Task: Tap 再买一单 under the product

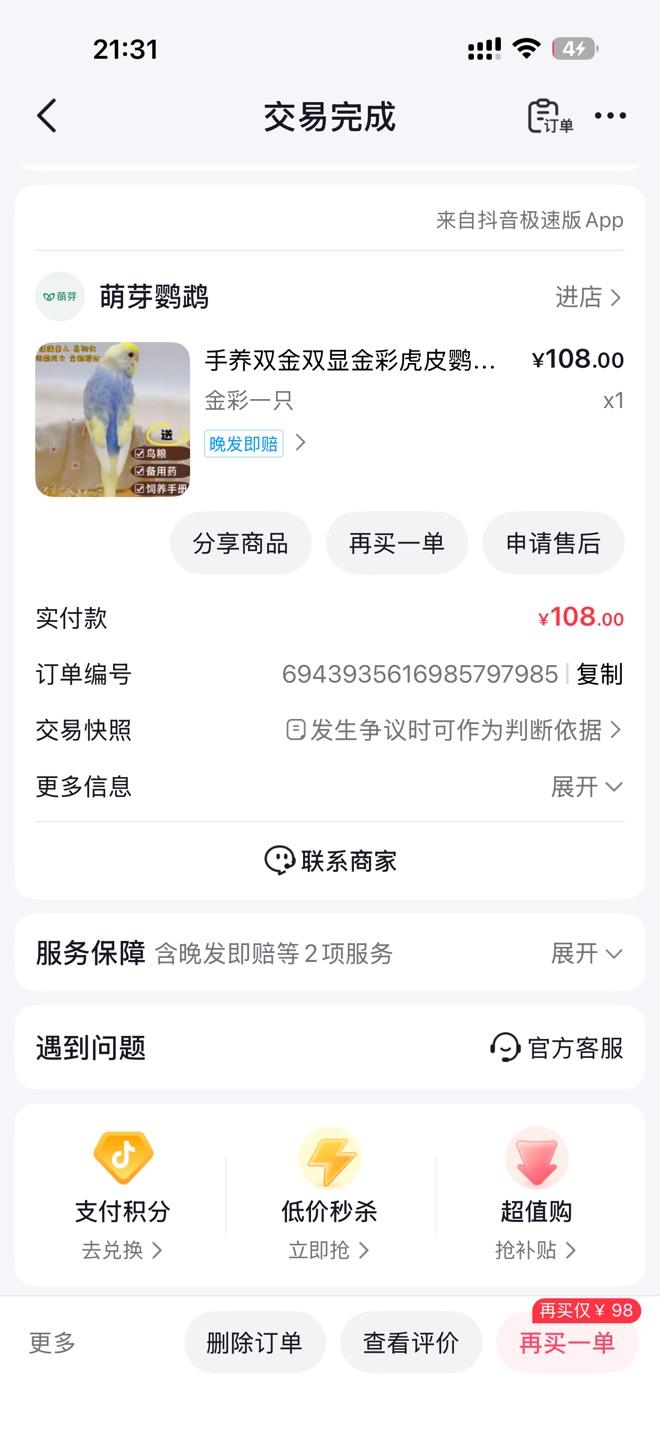Action: click(396, 543)
